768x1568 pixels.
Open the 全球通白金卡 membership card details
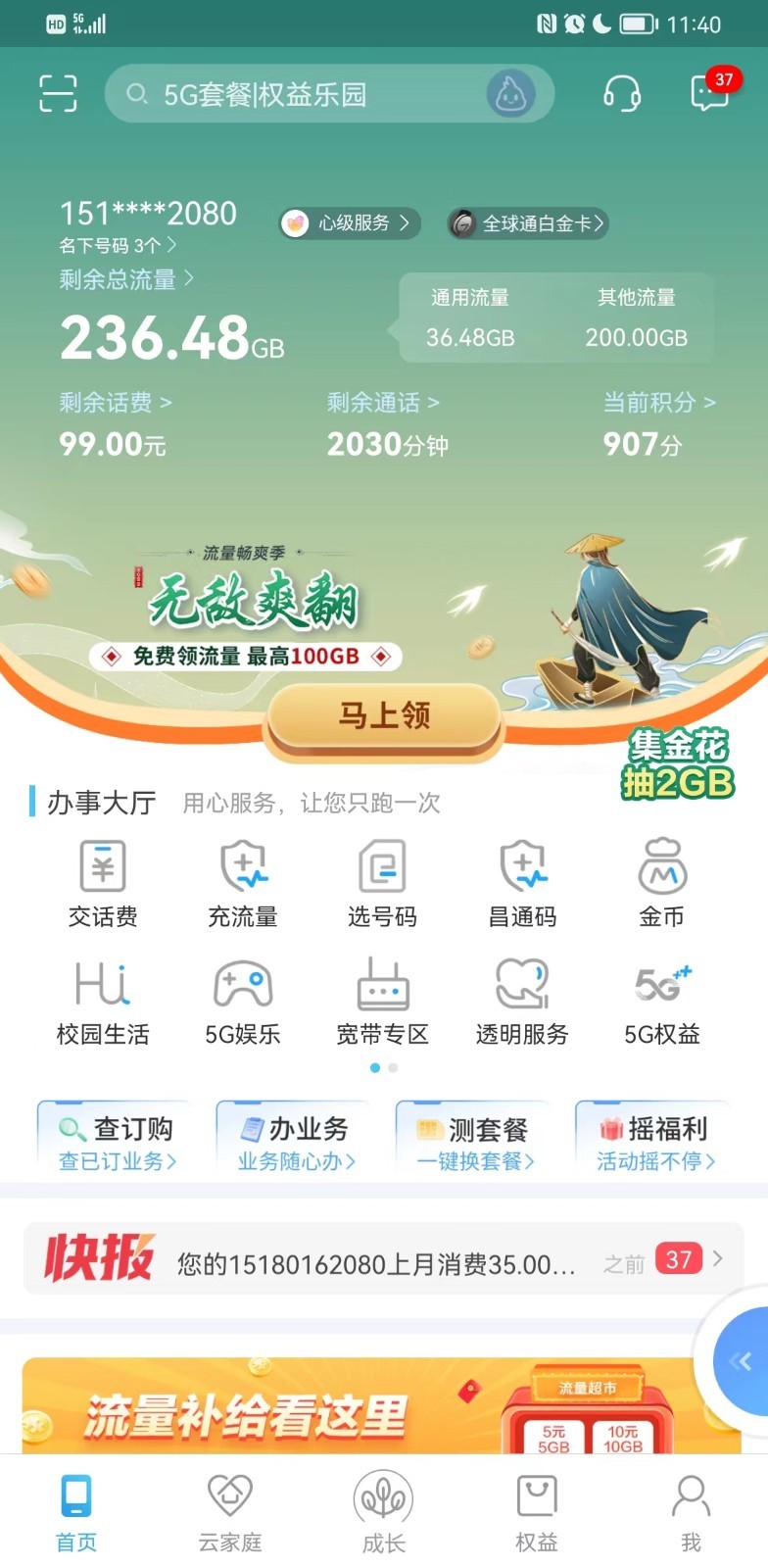click(x=526, y=223)
